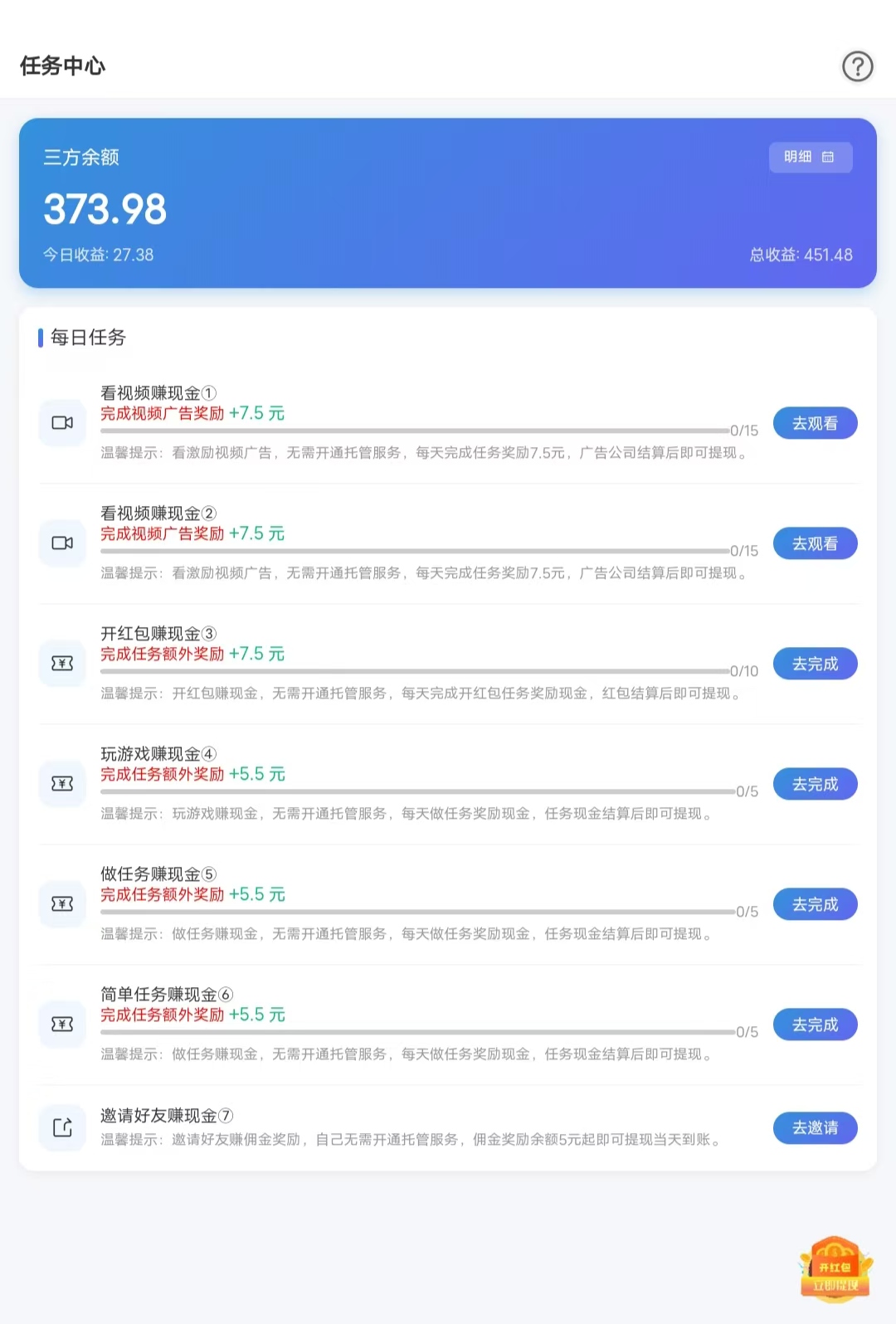The width and height of the screenshot is (896, 1324).
Task: Click the 0/15 progress bar of task ①
Action: [415, 430]
